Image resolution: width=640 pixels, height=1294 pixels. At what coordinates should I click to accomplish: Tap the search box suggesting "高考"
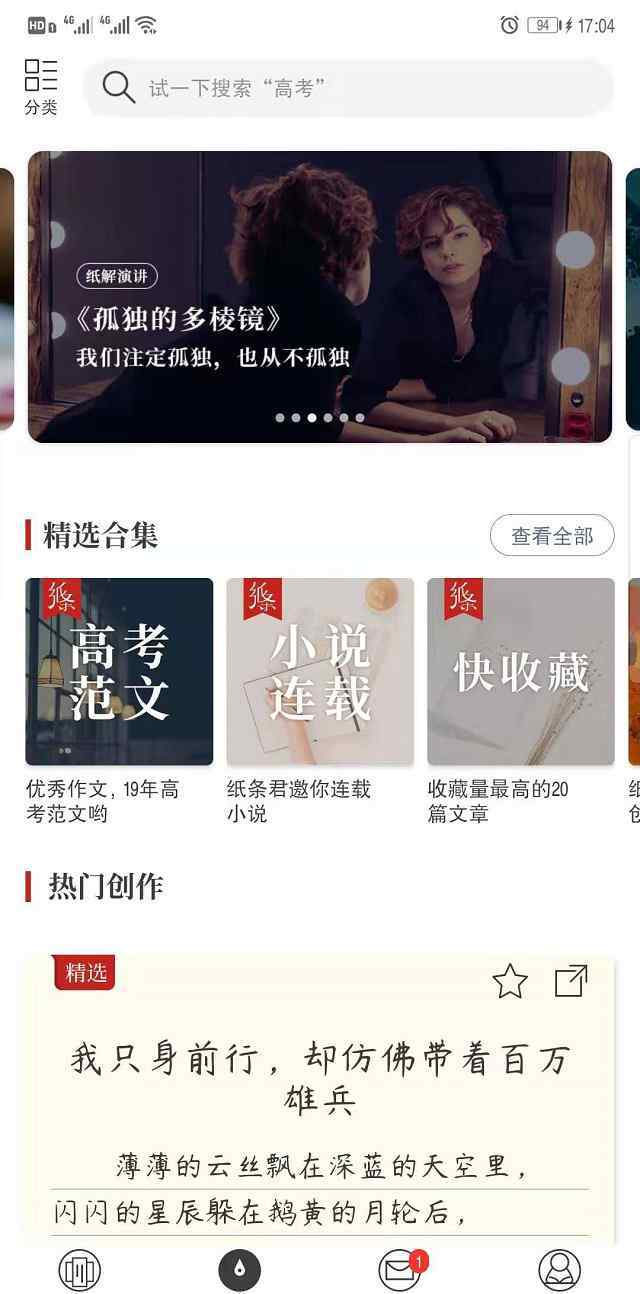click(x=348, y=88)
